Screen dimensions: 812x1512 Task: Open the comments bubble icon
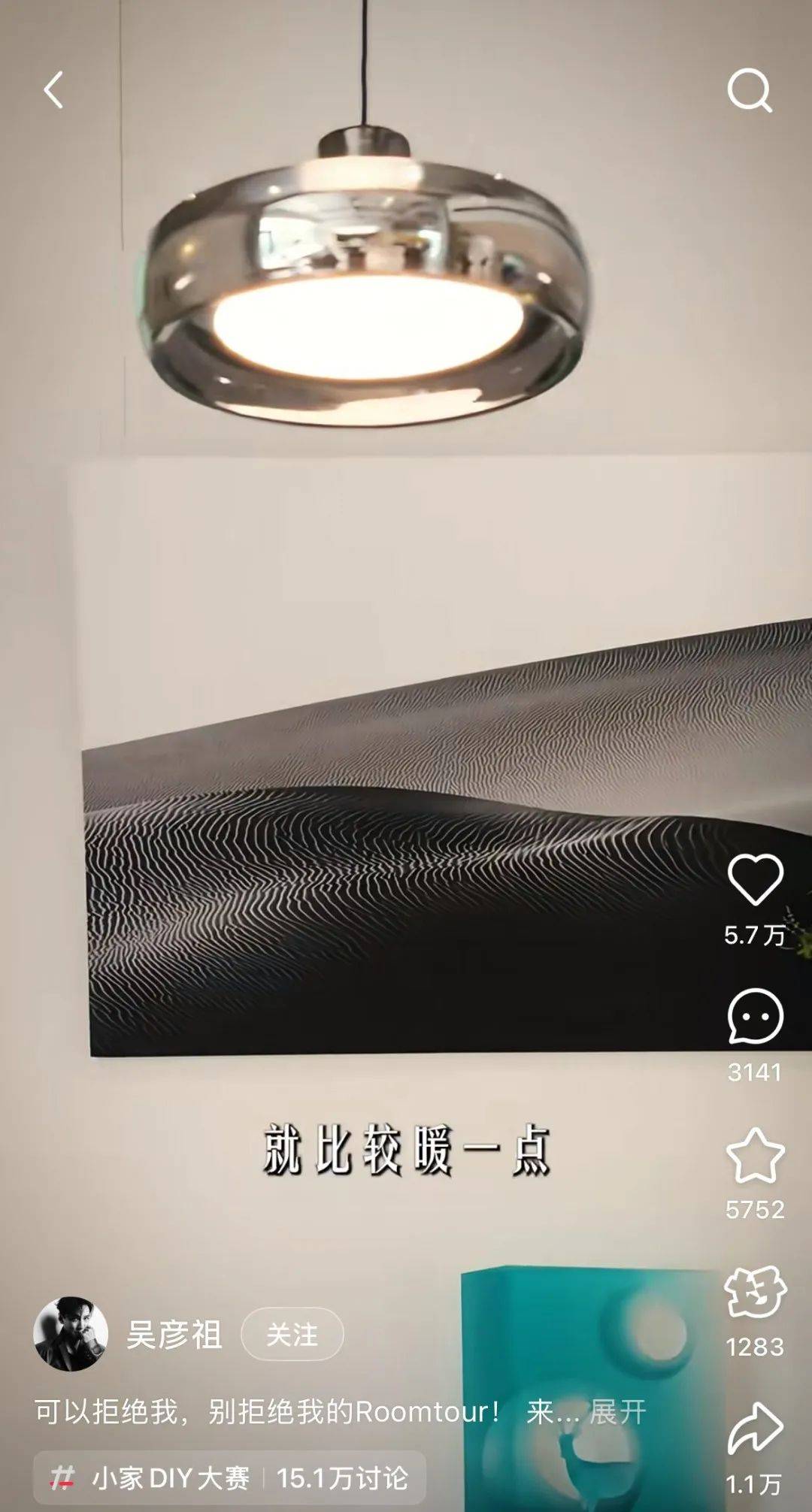[755, 1016]
